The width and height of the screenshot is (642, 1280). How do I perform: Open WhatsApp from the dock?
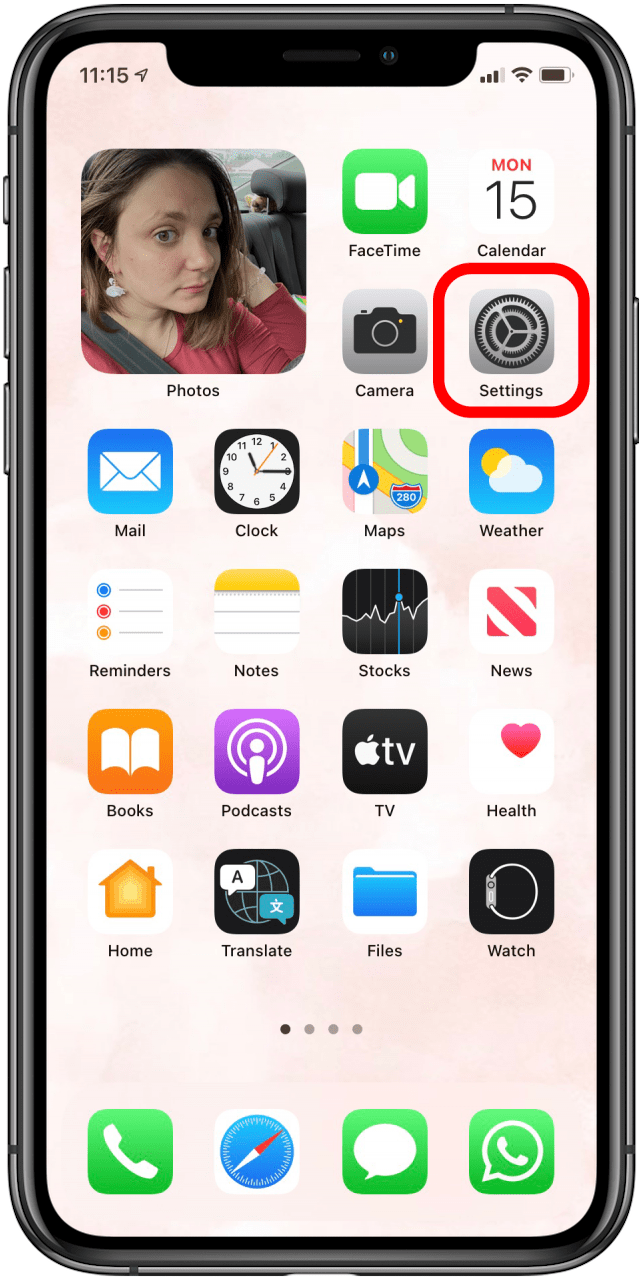coord(511,1151)
